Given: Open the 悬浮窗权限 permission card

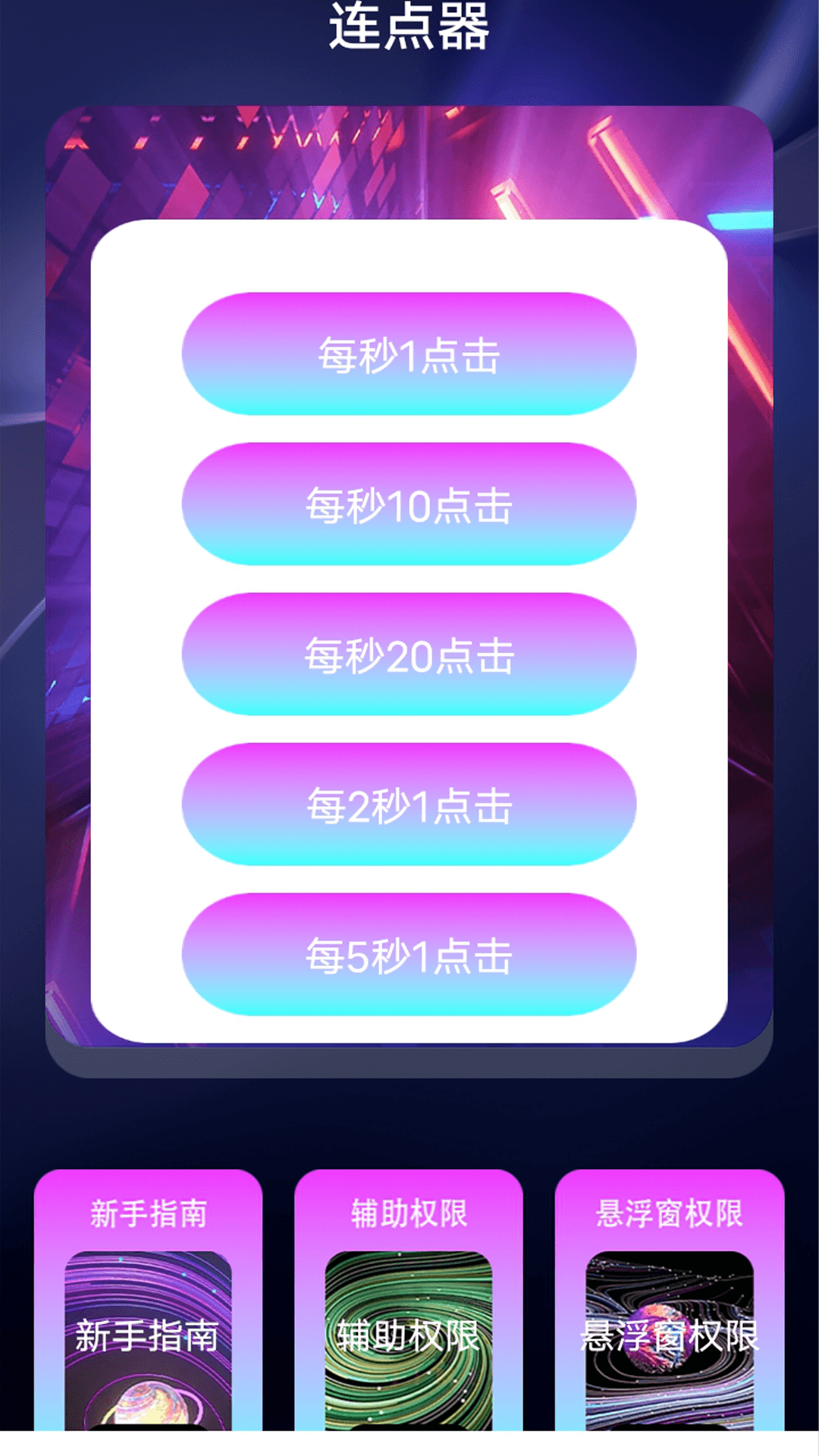Looking at the screenshot, I should pyautogui.click(x=669, y=1304).
